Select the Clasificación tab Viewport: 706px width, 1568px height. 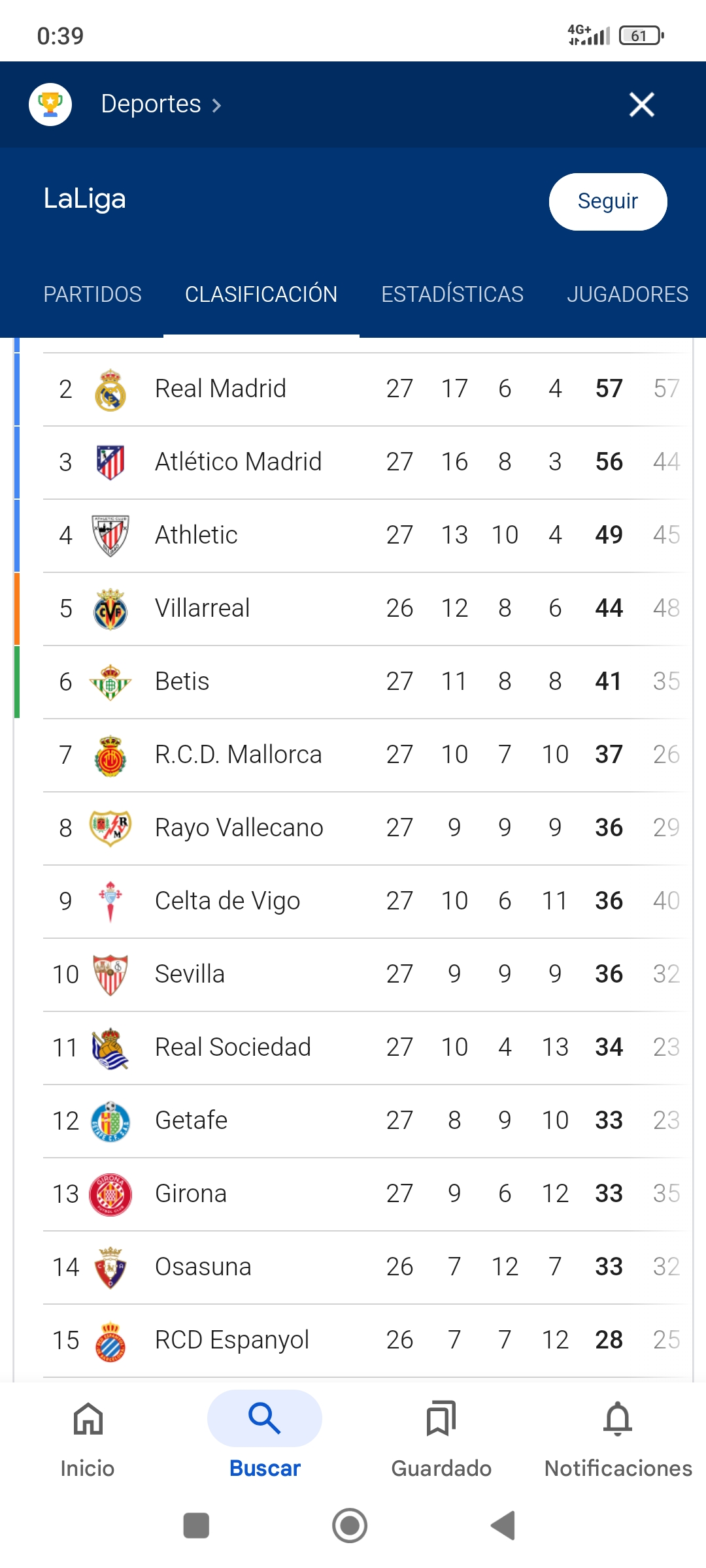261,294
